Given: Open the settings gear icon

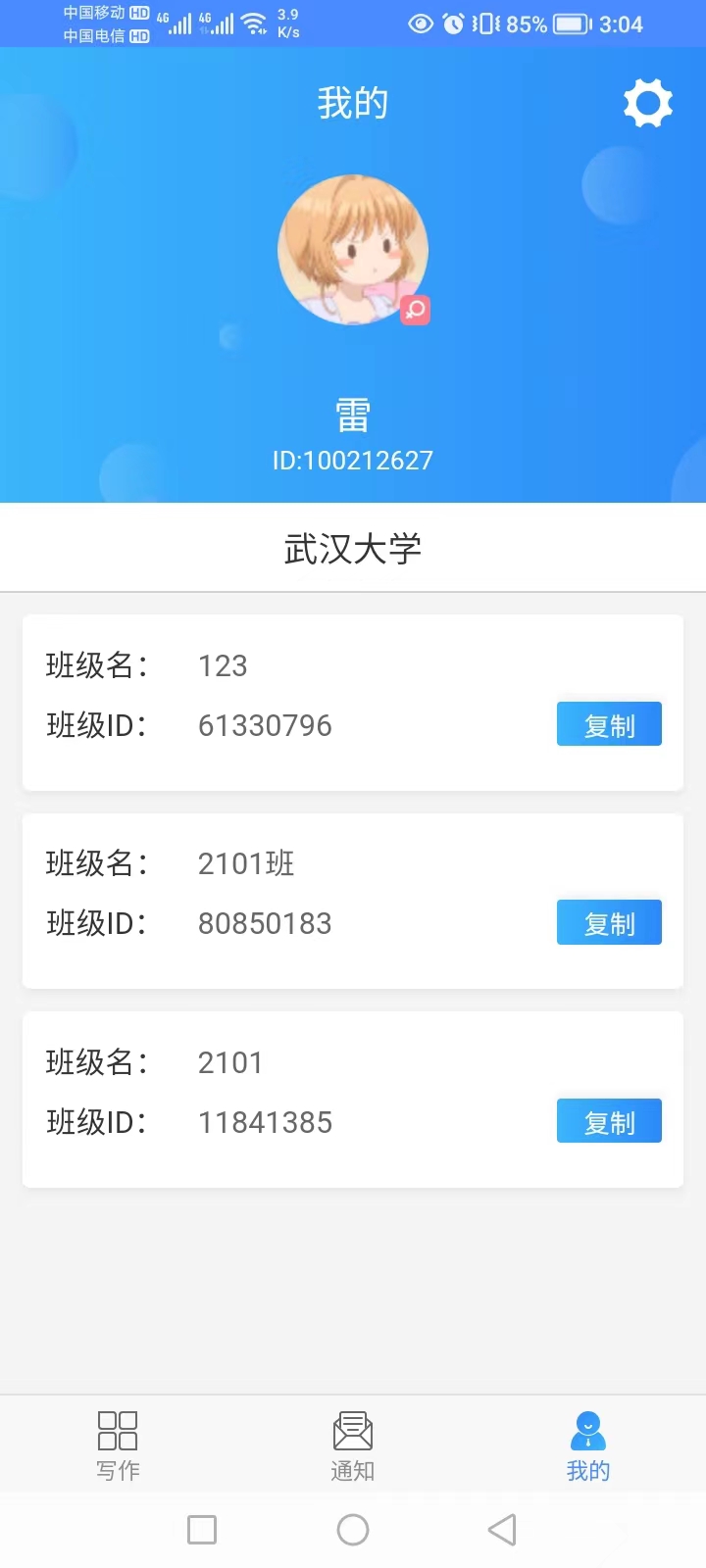Looking at the screenshot, I should (x=647, y=102).
